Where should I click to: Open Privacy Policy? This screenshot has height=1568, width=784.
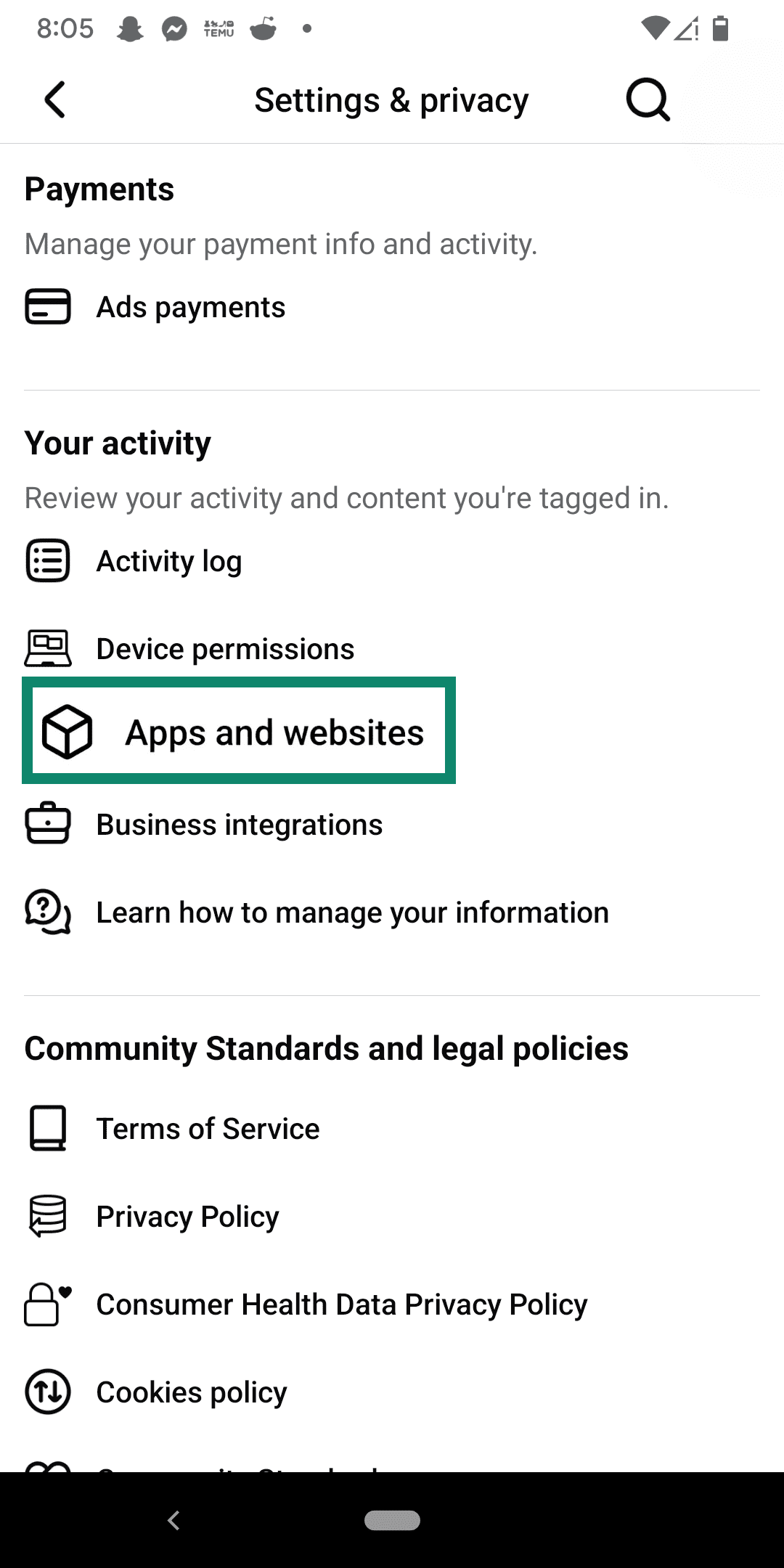(187, 1217)
